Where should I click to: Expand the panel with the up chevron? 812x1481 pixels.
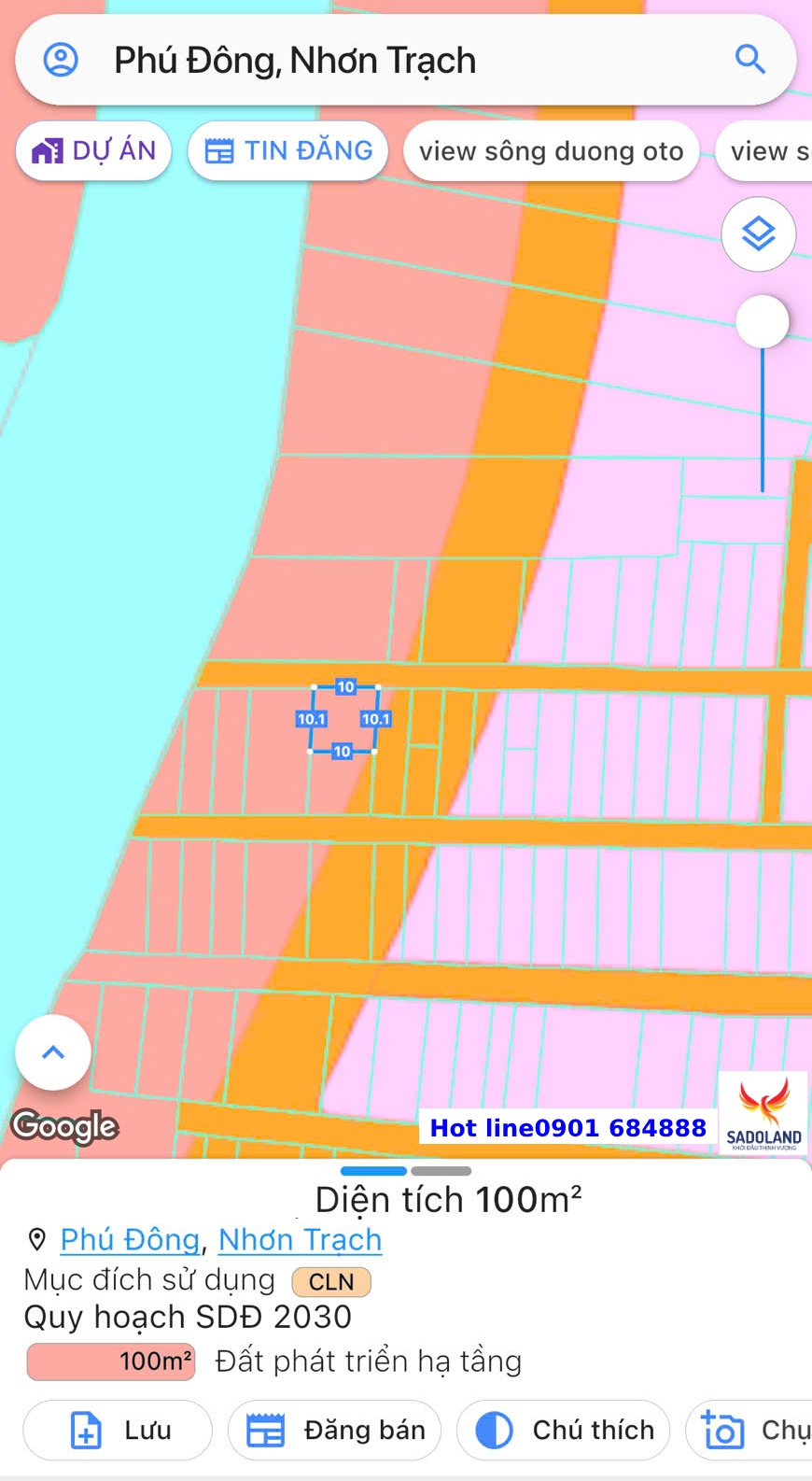point(53,1052)
